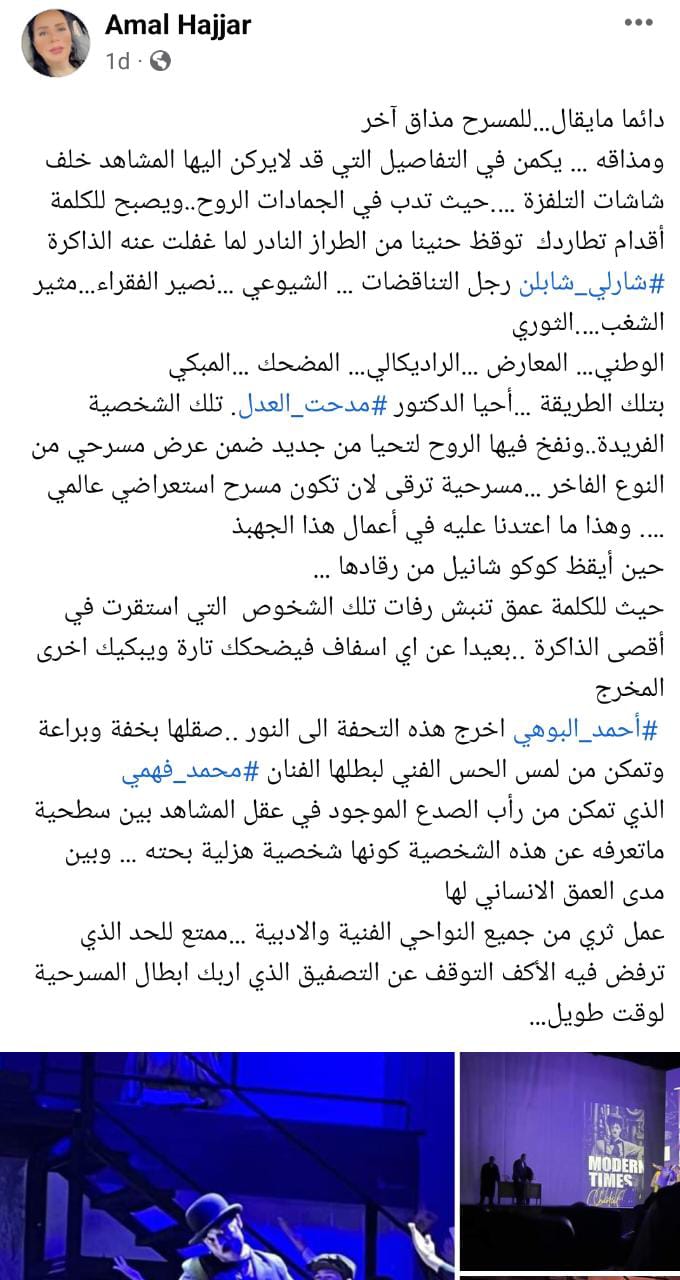View the Charlie Chaplin performer photo

click(x=225, y=1165)
